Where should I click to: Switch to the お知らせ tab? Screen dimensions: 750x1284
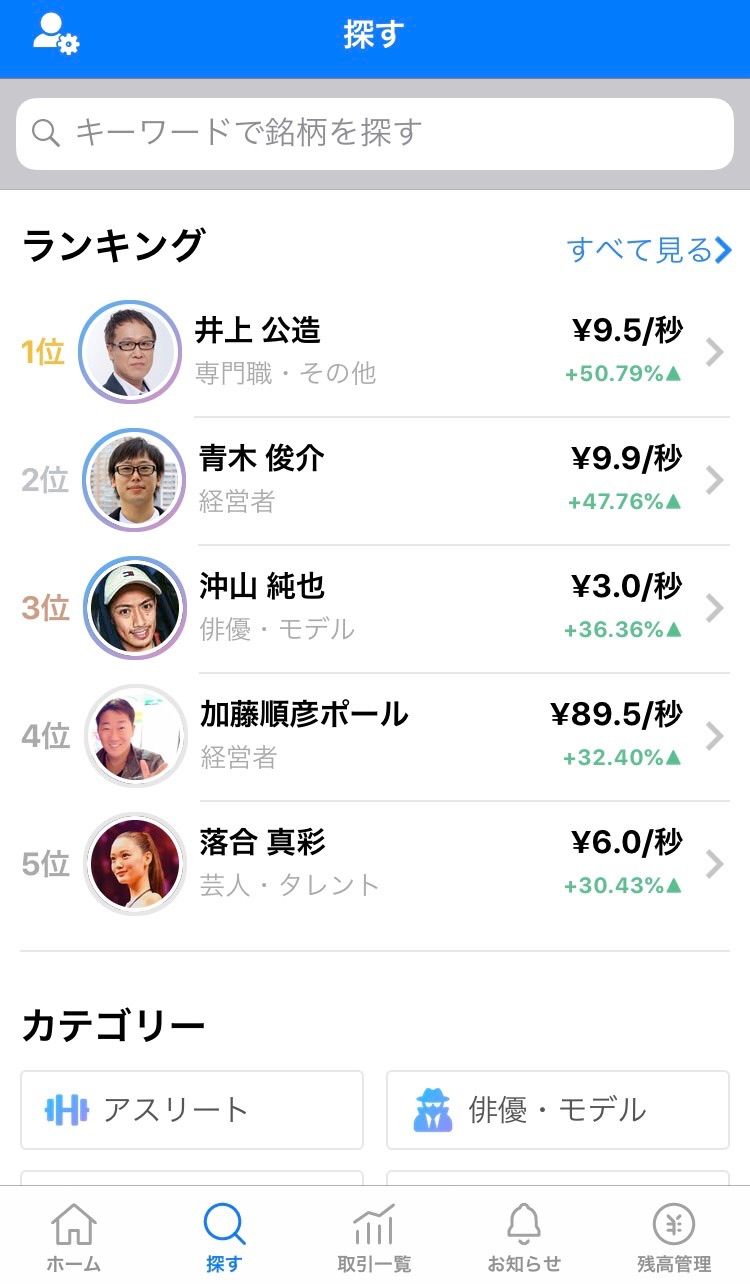[524, 1237]
